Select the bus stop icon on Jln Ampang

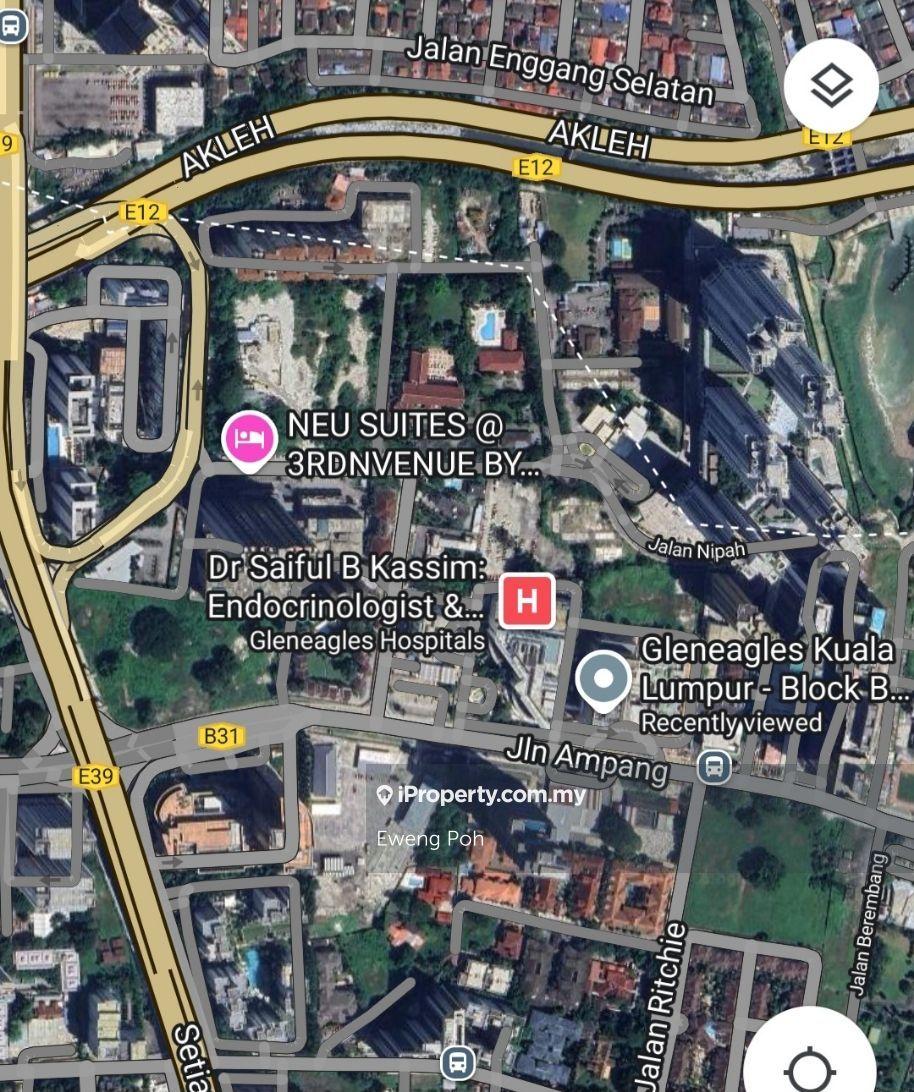(x=714, y=767)
